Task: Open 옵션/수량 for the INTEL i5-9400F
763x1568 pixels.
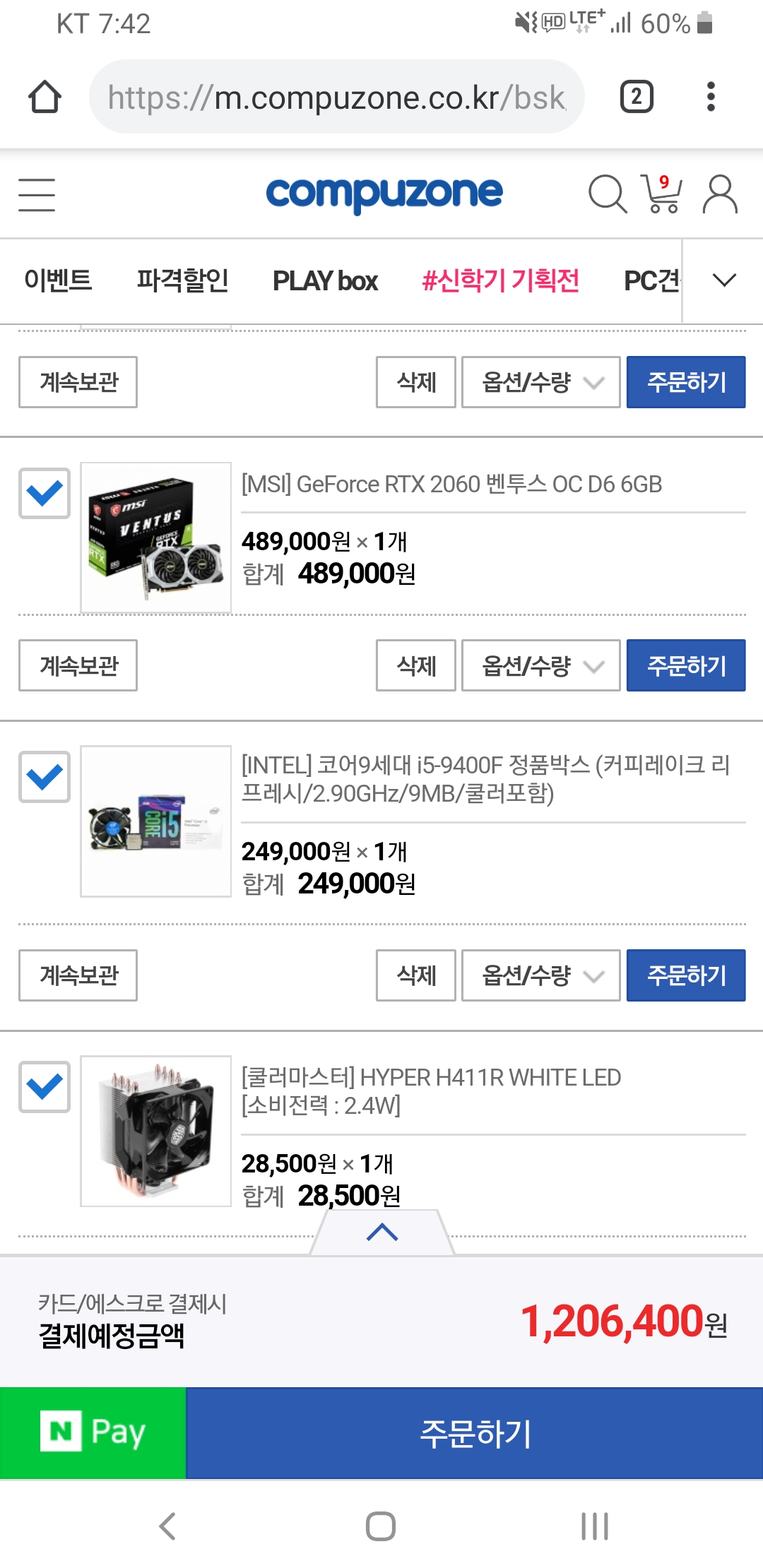Action: [540, 975]
